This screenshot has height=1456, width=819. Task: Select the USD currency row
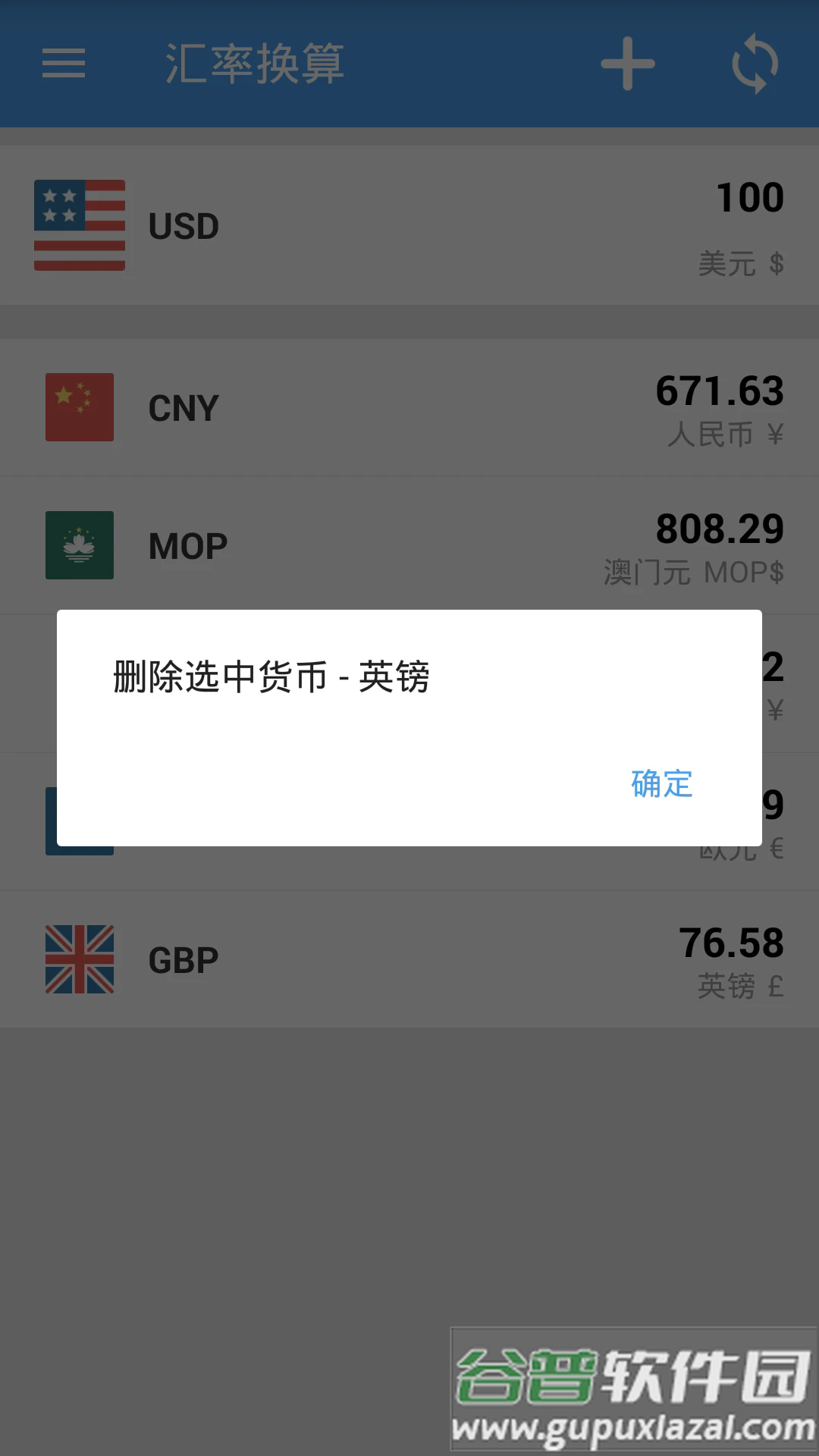point(409,224)
